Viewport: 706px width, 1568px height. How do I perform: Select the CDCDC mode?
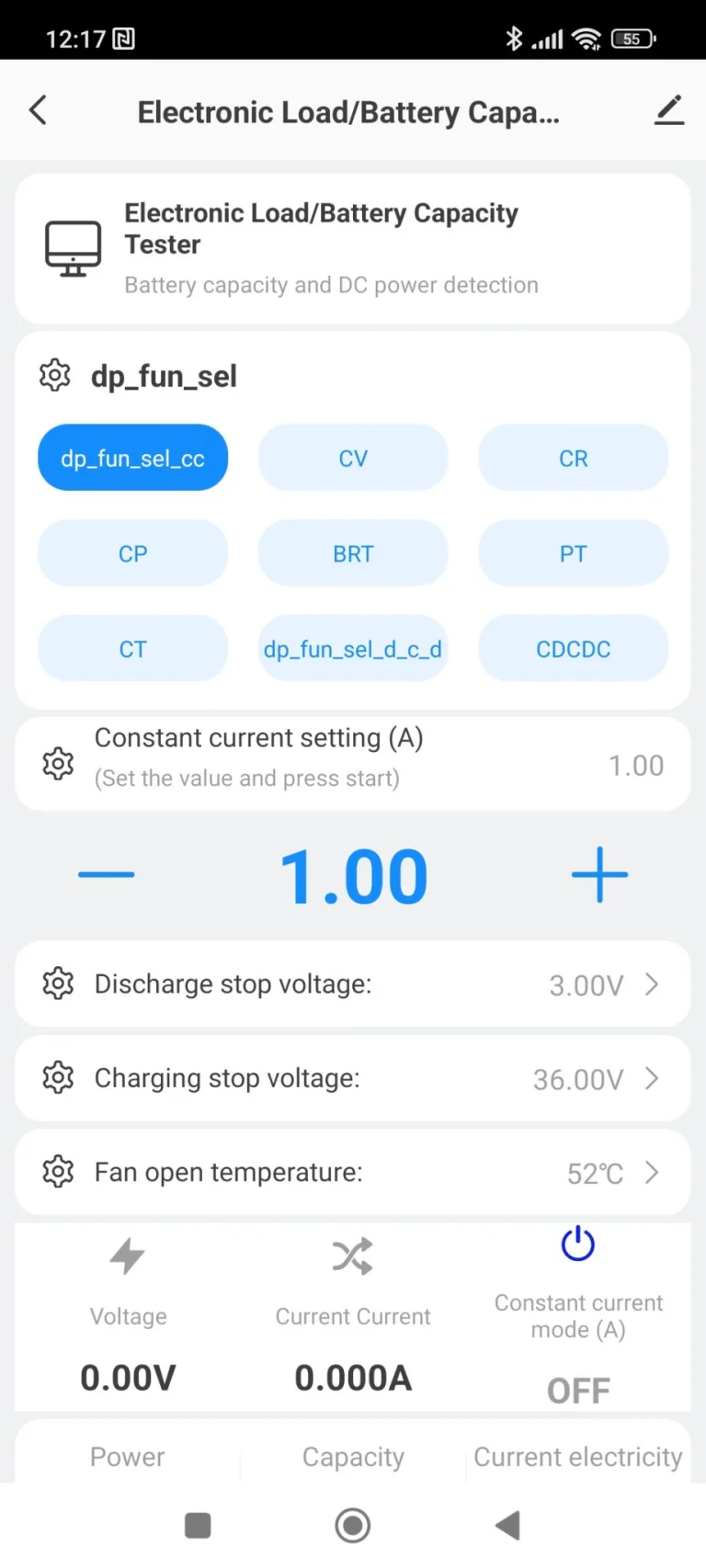coord(573,648)
